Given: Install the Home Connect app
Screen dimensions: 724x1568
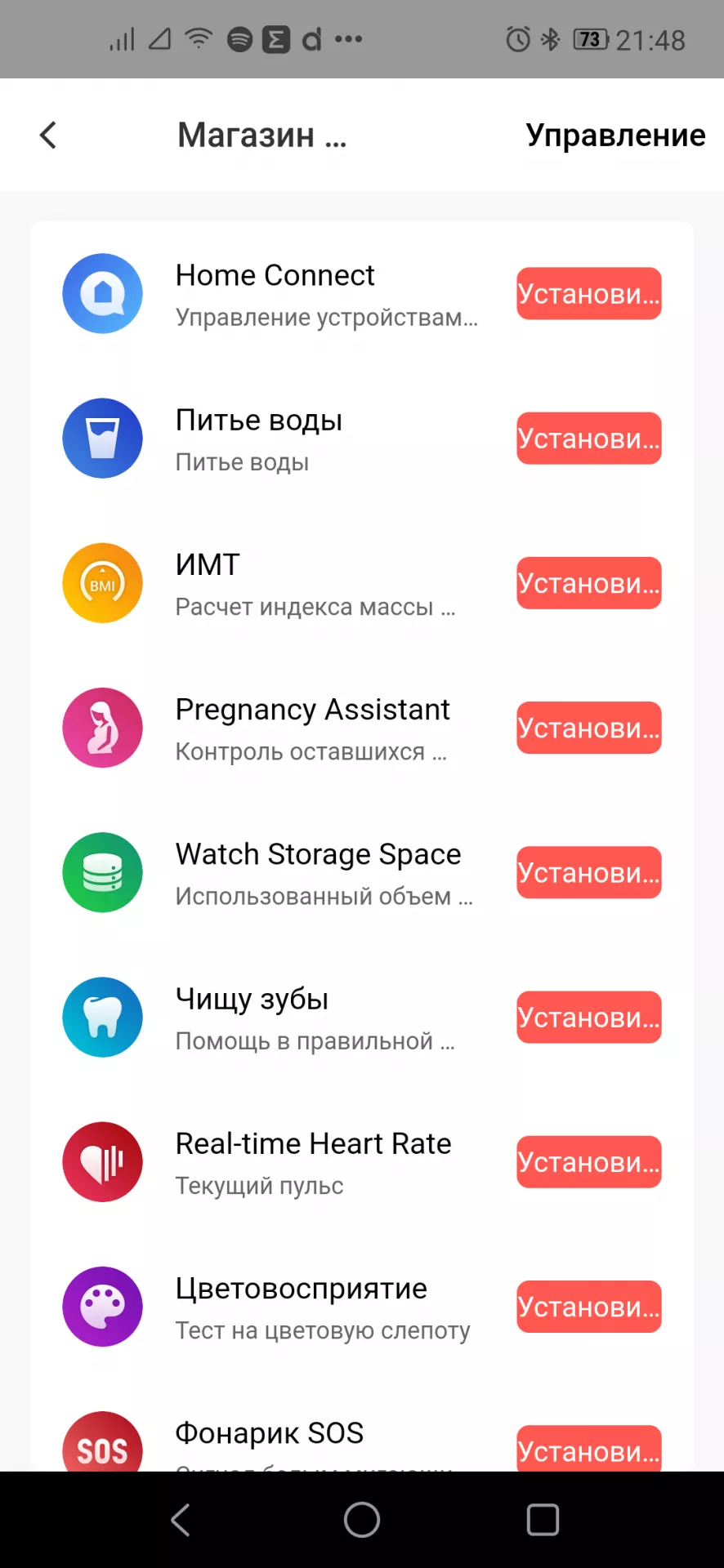Looking at the screenshot, I should (588, 293).
